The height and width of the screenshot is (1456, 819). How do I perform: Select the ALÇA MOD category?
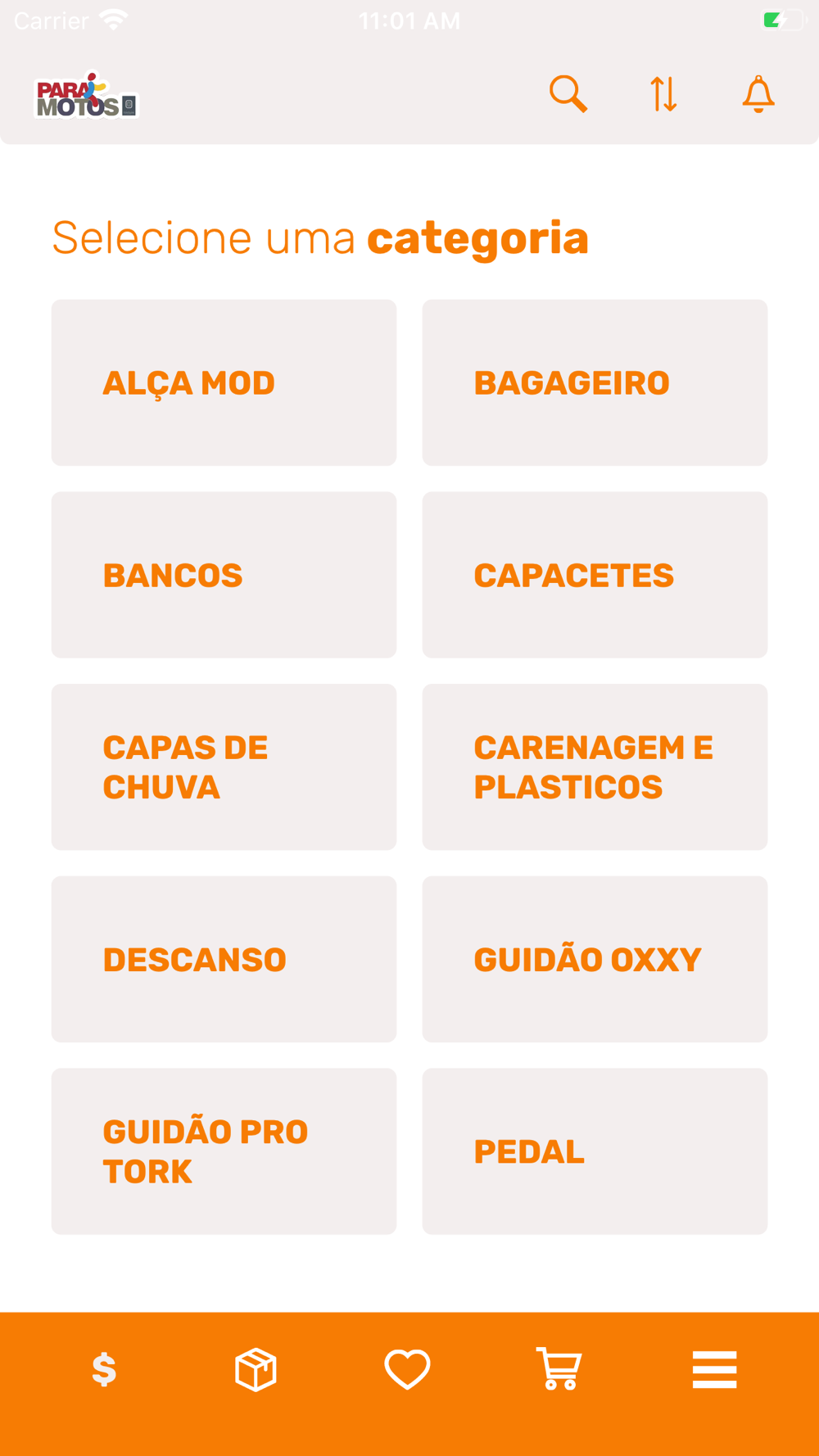(224, 382)
